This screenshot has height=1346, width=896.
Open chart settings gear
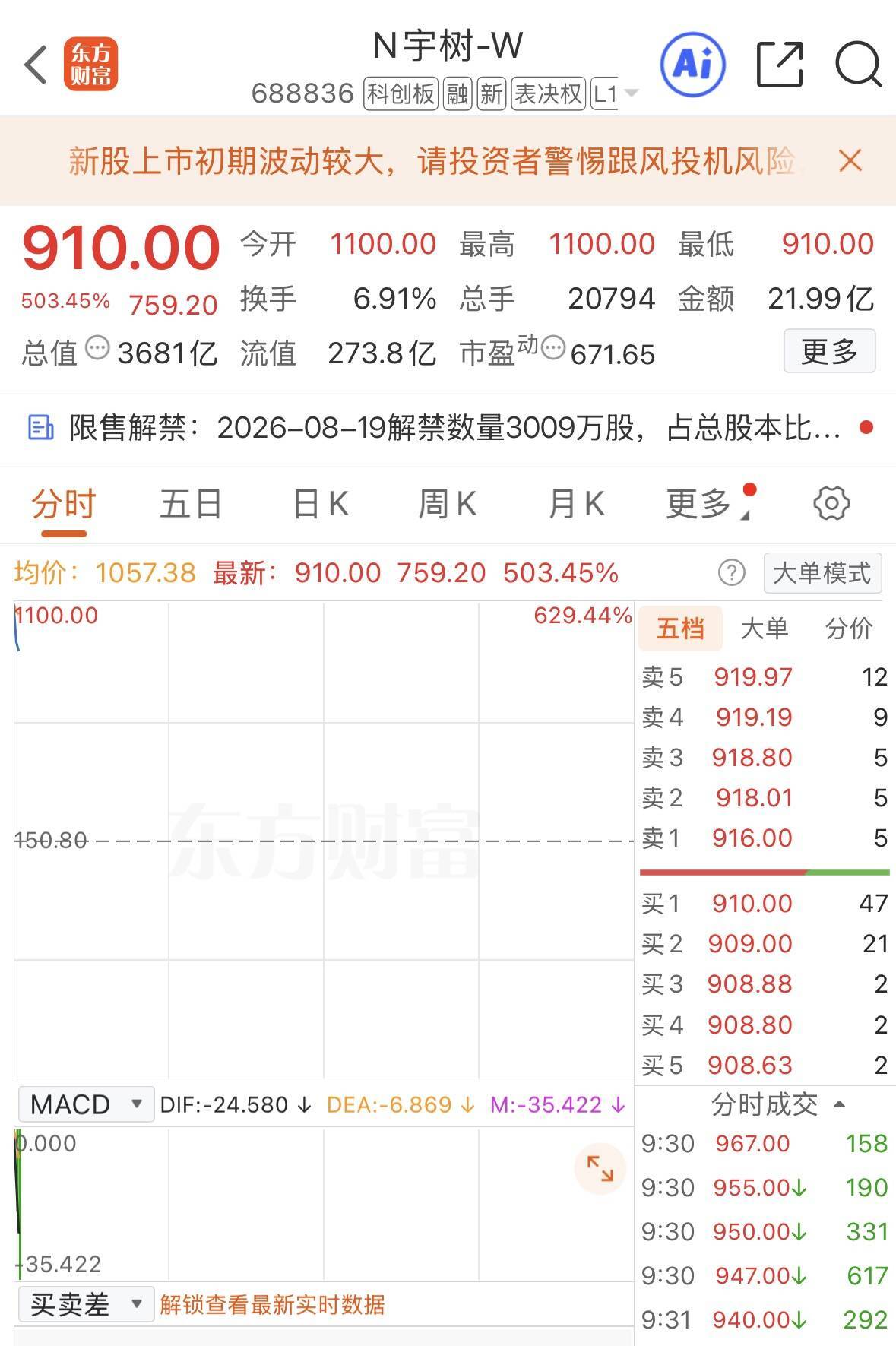coord(831,503)
